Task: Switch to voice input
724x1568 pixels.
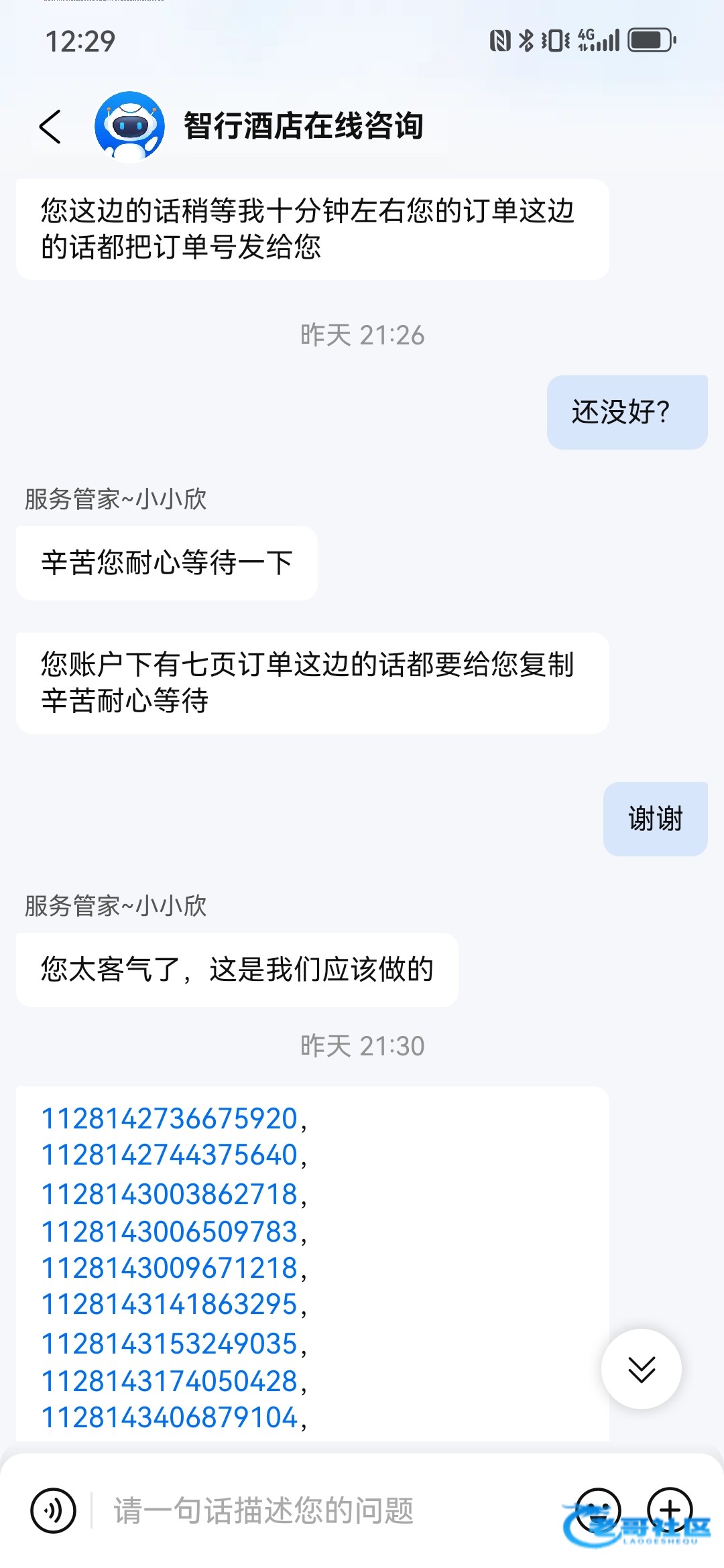Action: tap(53, 1510)
